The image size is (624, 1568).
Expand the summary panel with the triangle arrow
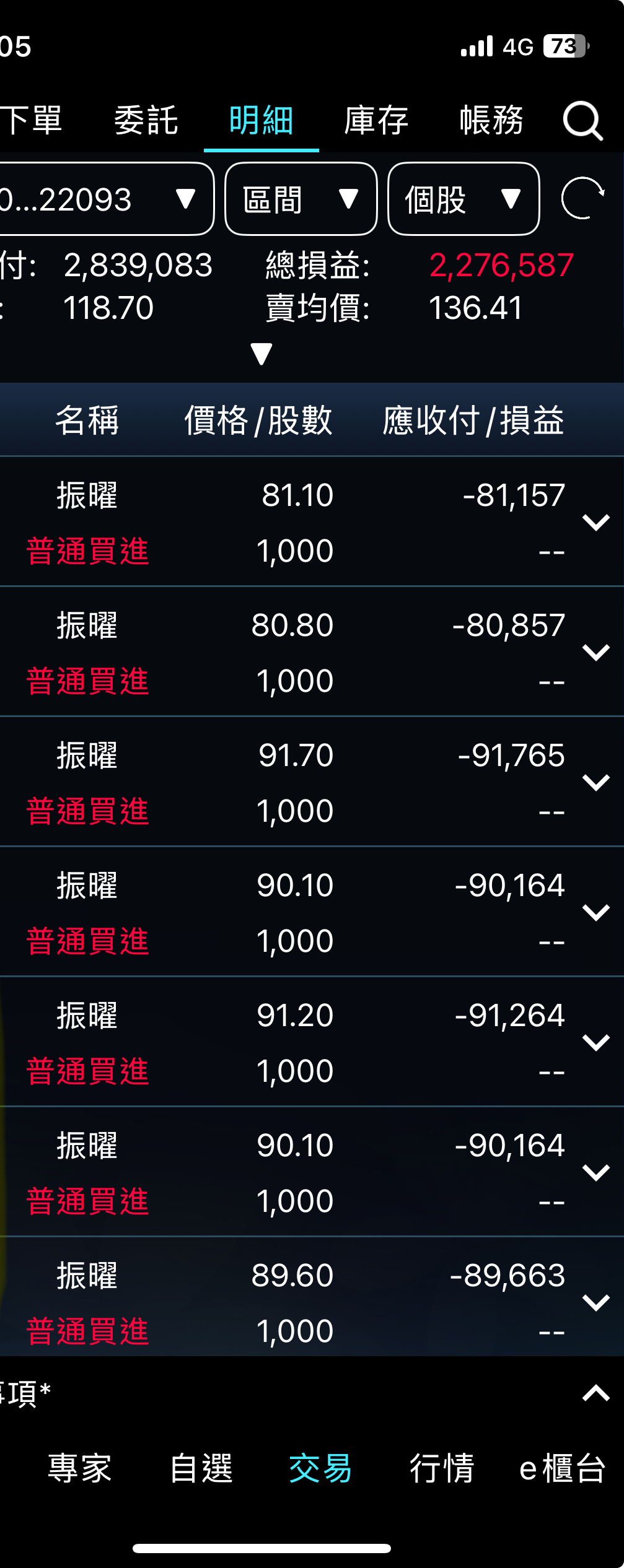click(261, 354)
